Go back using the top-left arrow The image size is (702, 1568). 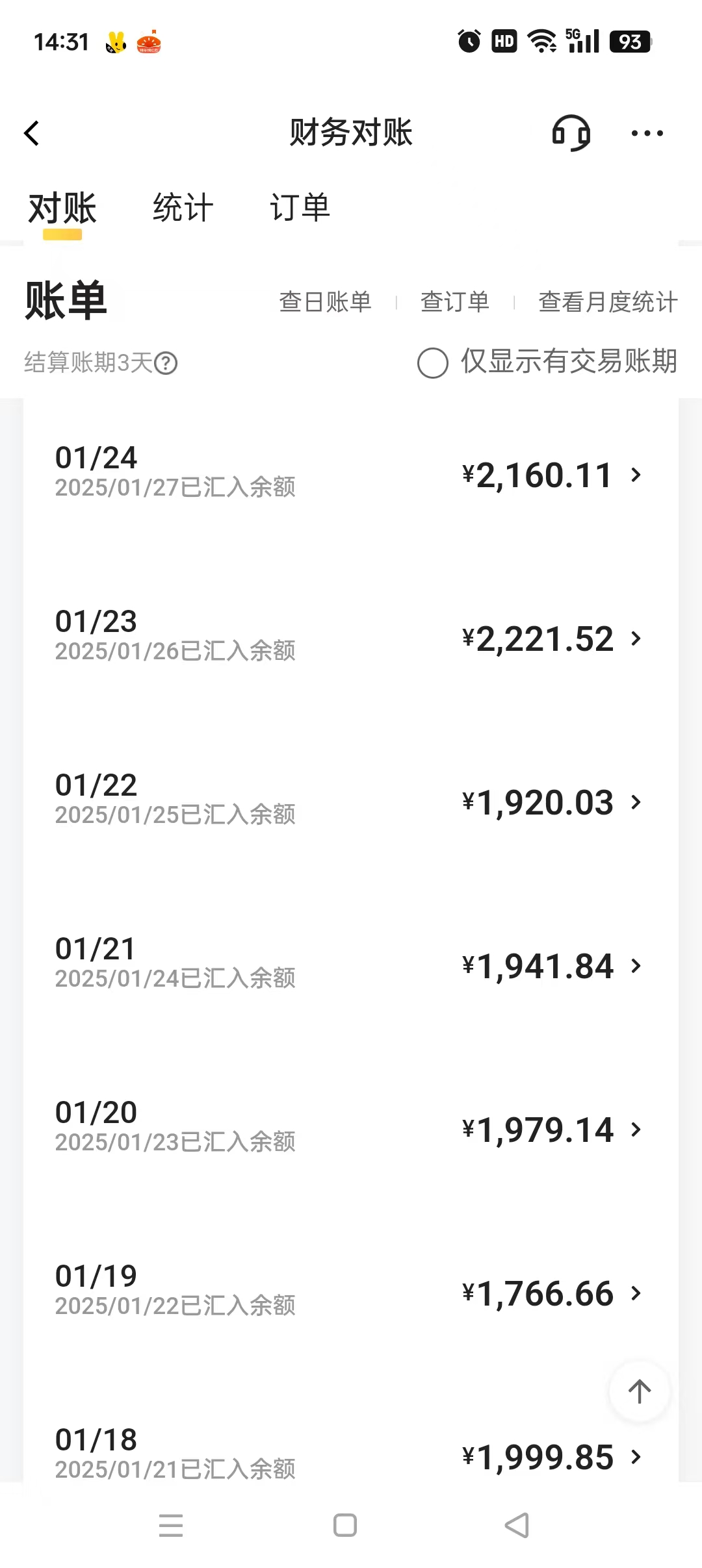coord(31,133)
